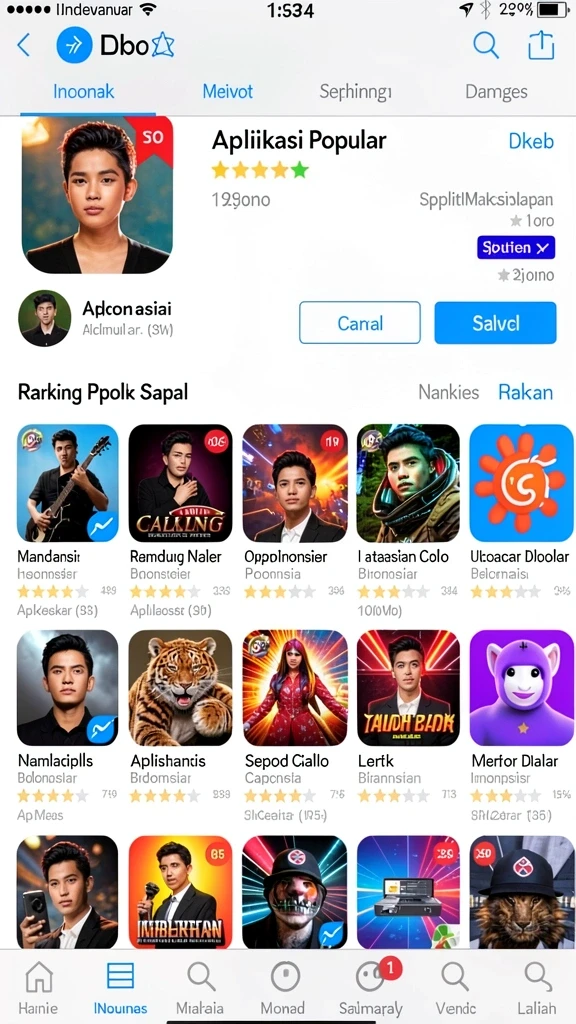Tap the blue Salvel button
Viewport: 576px width, 1024px height.
click(495, 323)
